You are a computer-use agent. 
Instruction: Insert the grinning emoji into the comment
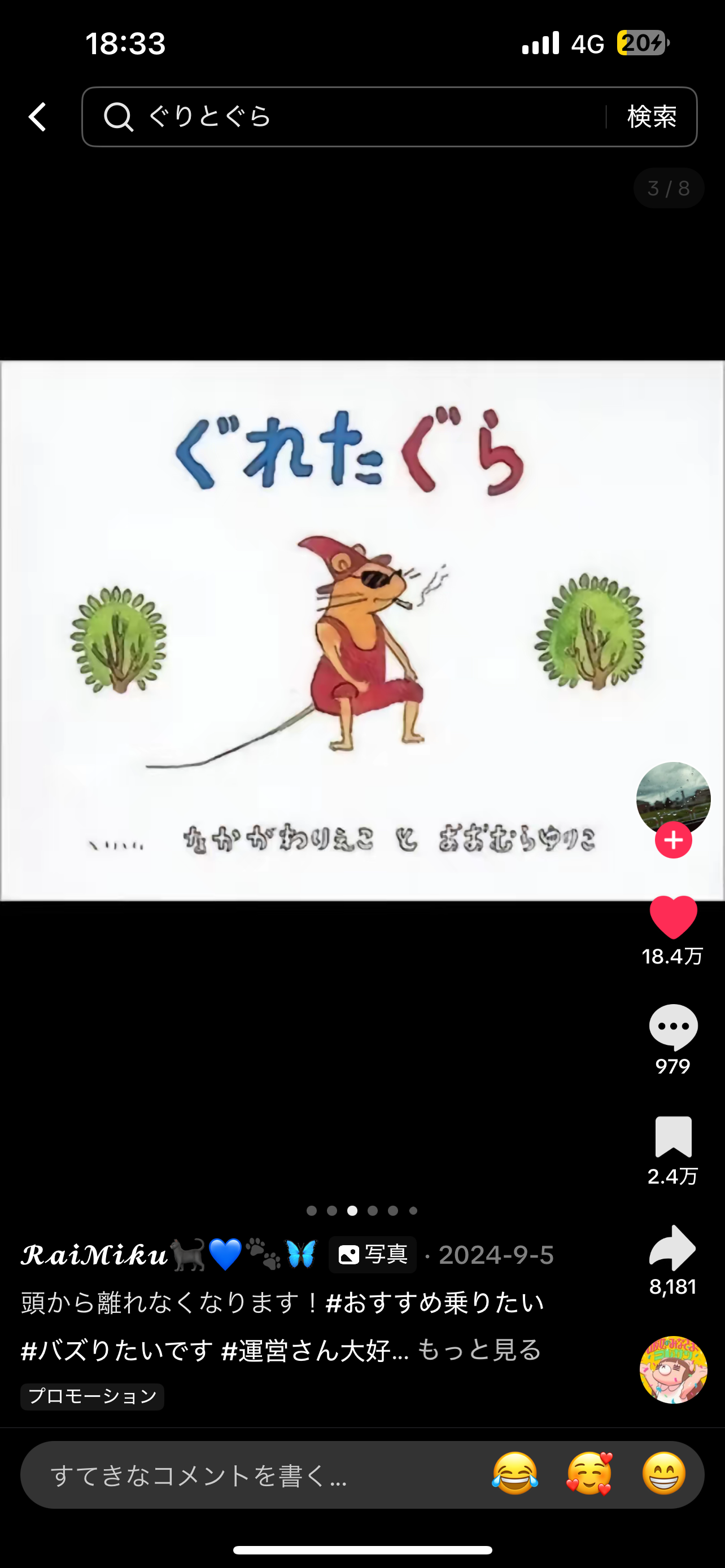pyautogui.click(x=663, y=1474)
